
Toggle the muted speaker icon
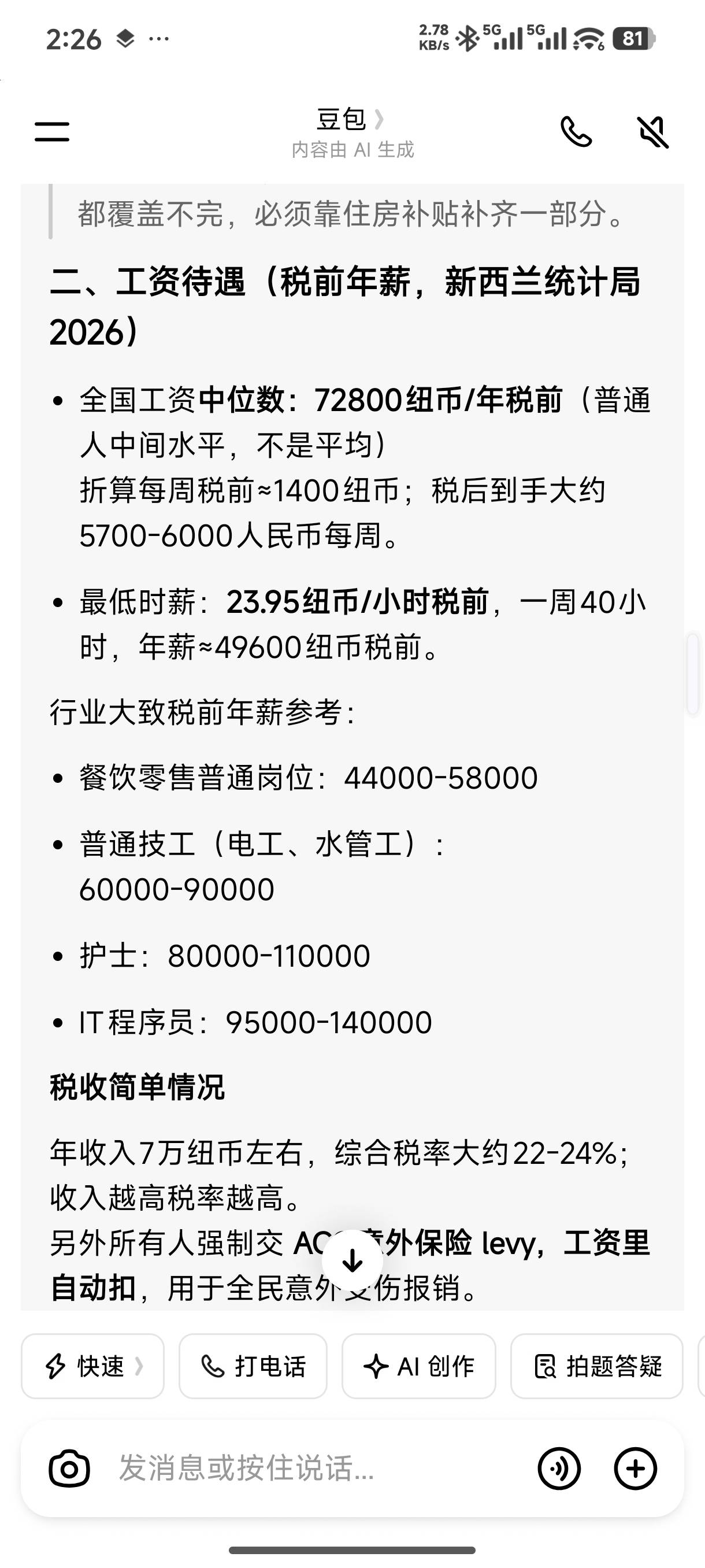coord(652,131)
